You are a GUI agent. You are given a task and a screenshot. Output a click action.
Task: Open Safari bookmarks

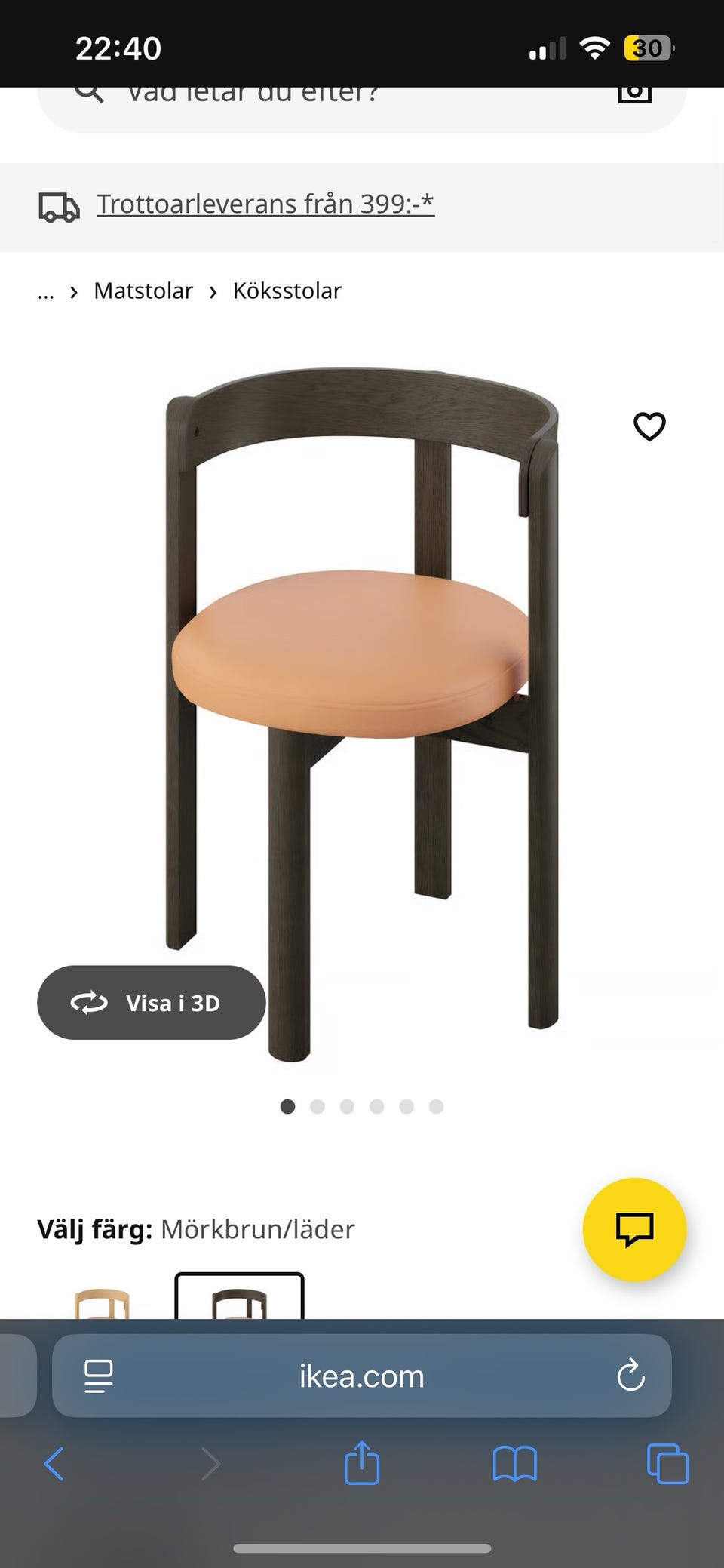click(514, 1464)
